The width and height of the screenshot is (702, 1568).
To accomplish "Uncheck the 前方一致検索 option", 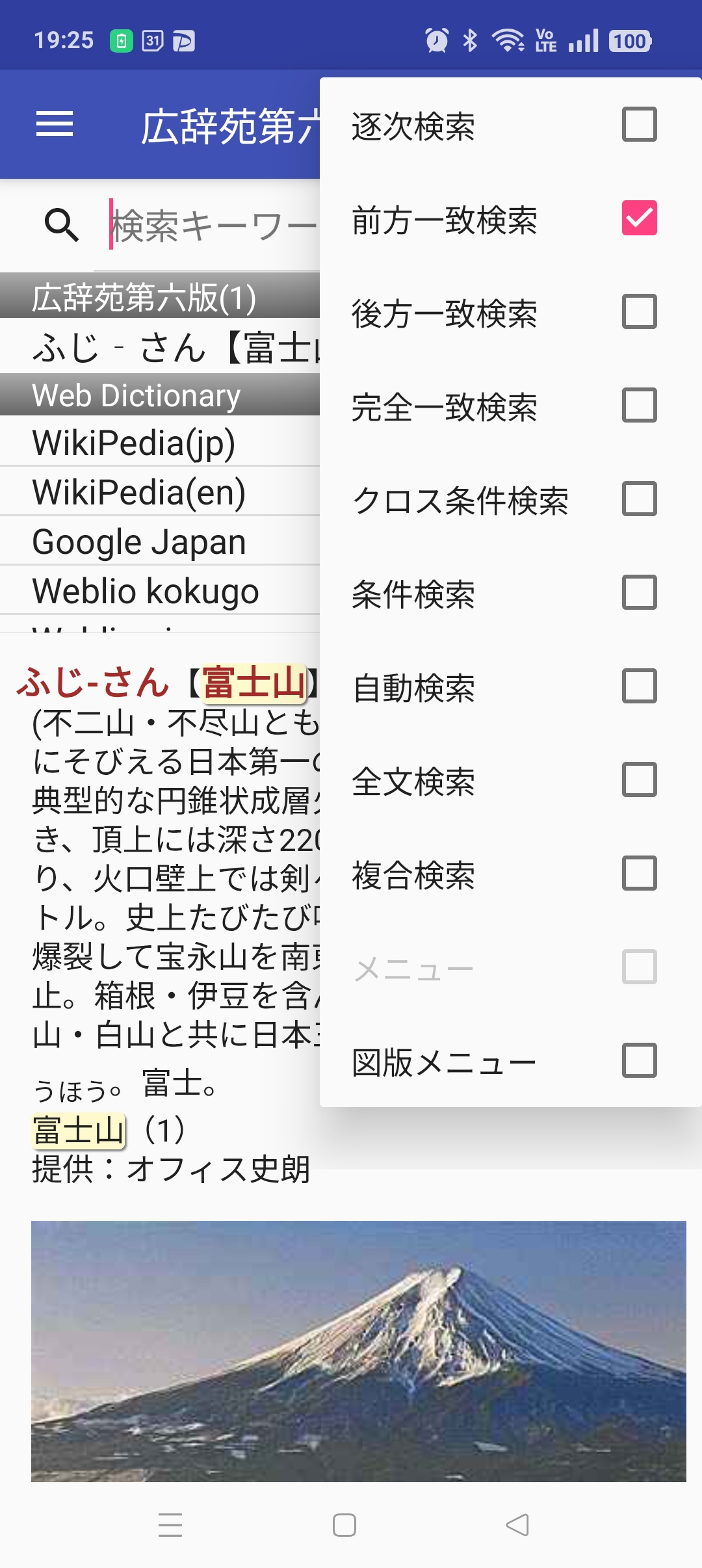I will pyautogui.click(x=639, y=218).
